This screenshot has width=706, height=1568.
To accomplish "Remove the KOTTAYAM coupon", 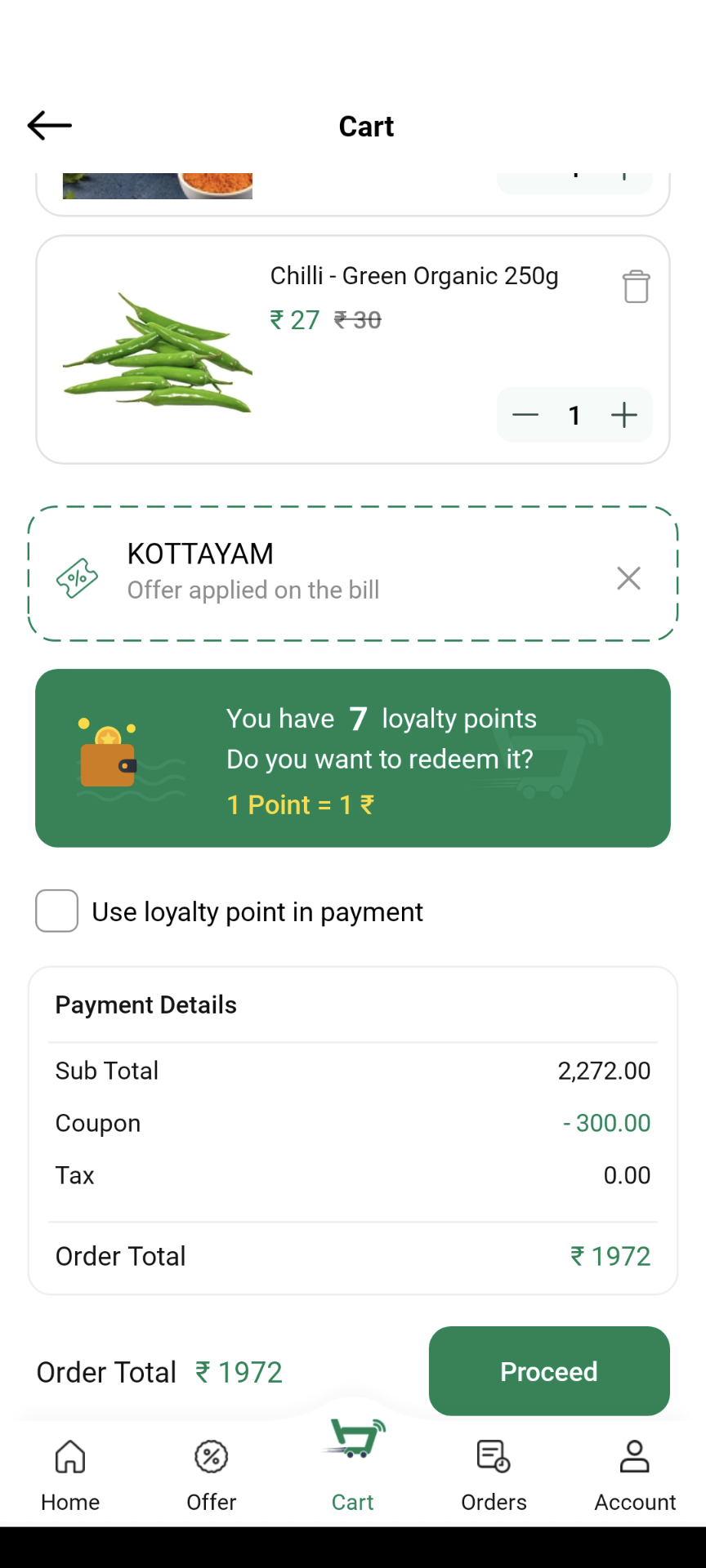I will (628, 578).
